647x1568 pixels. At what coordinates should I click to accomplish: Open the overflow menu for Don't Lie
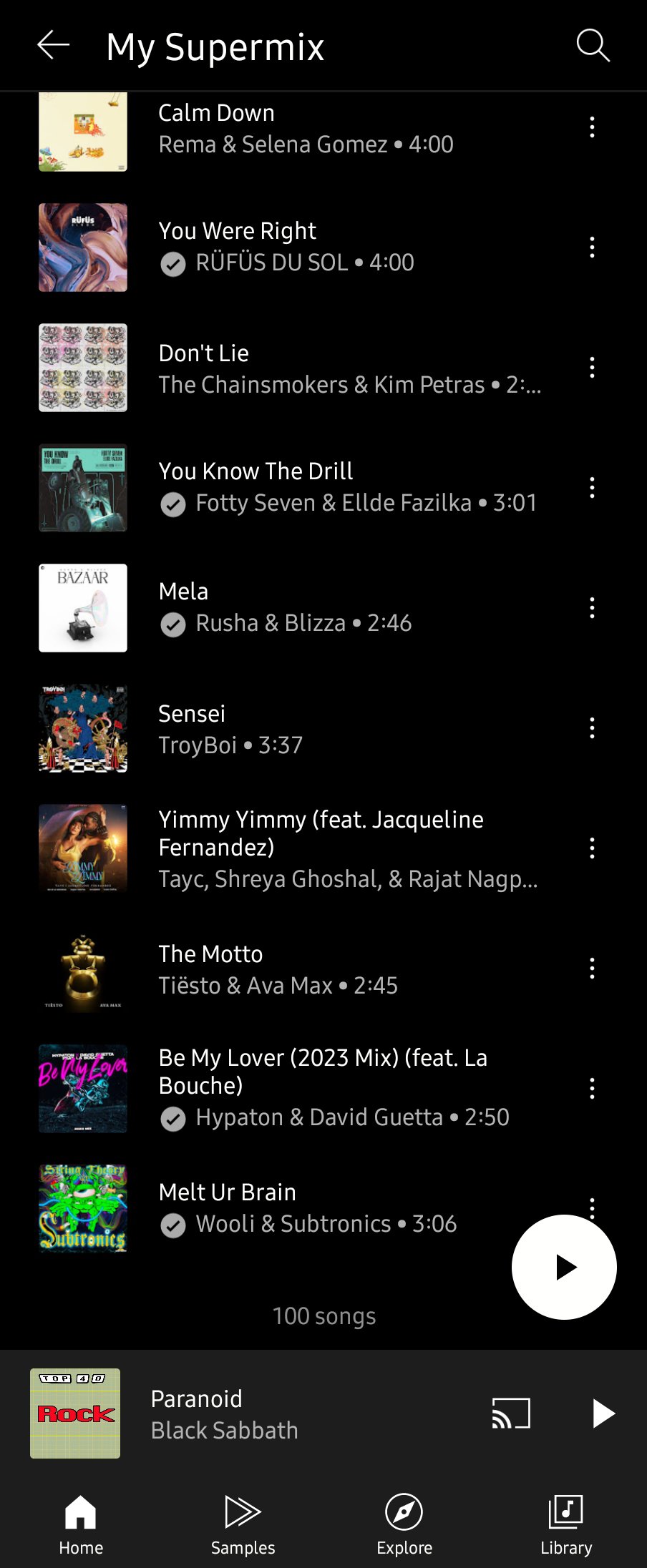(x=592, y=368)
